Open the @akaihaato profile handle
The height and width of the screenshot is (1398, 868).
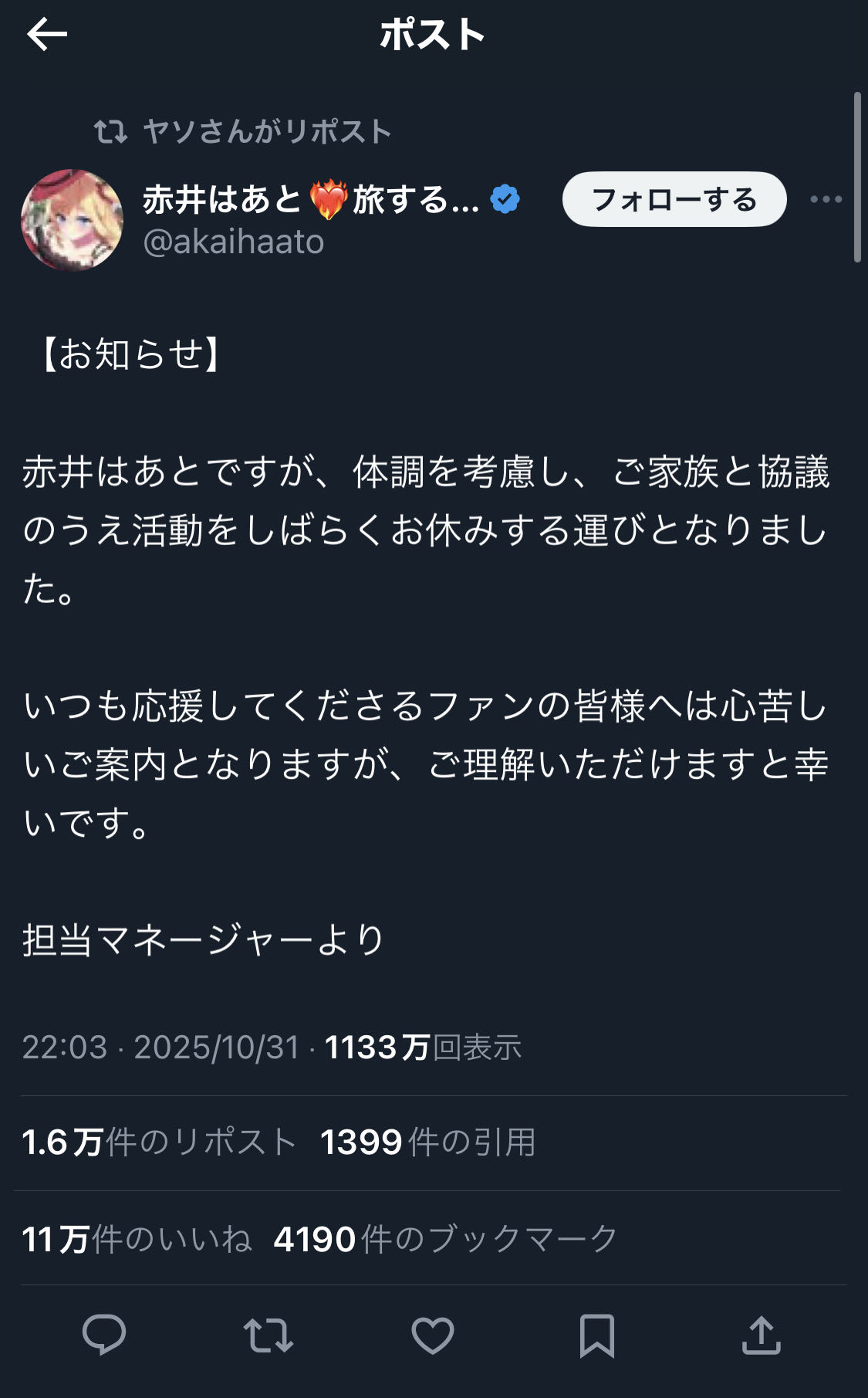click(x=233, y=242)
